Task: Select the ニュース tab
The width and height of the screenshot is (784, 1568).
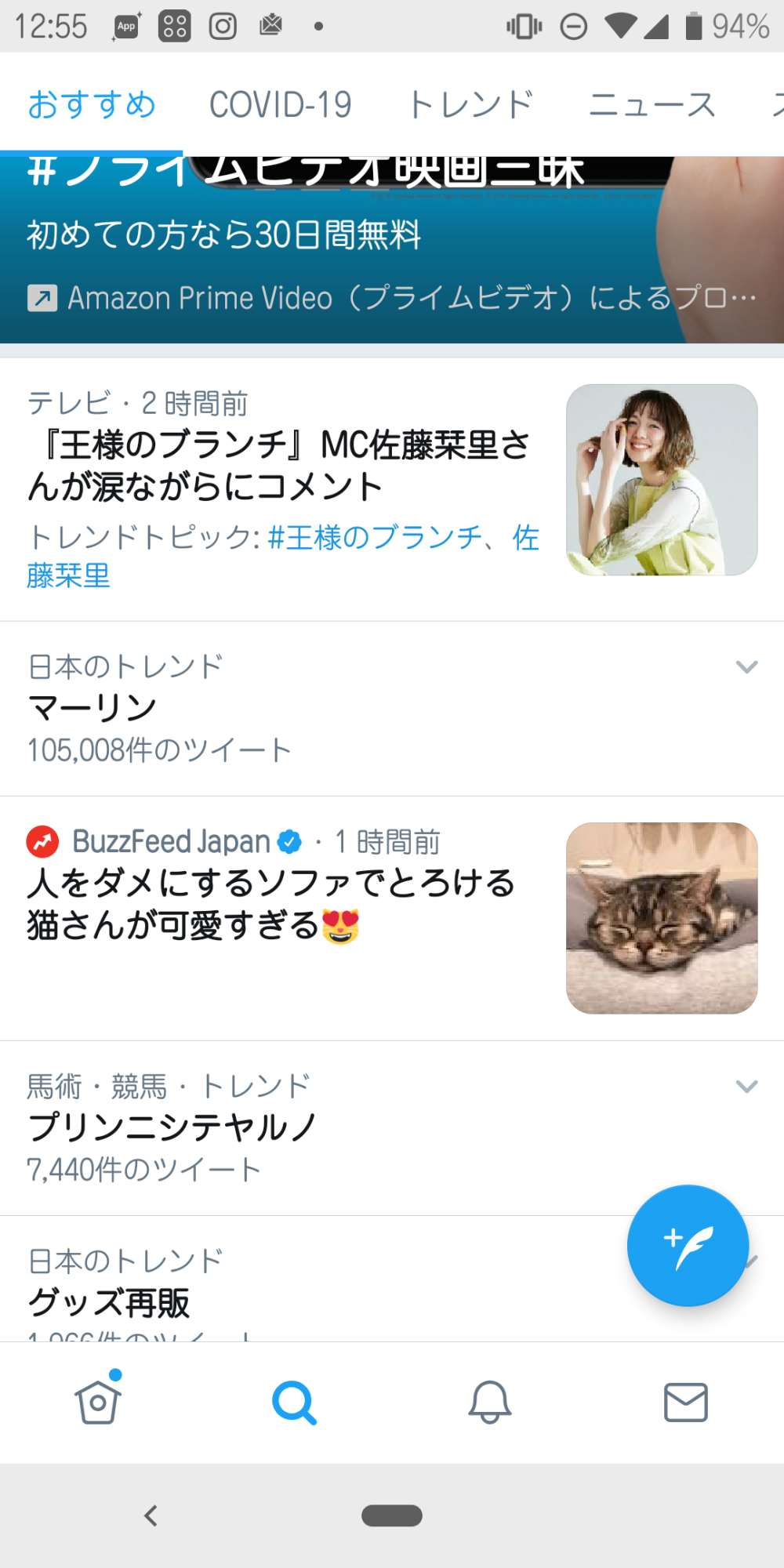Action: [x=652, y=104]
